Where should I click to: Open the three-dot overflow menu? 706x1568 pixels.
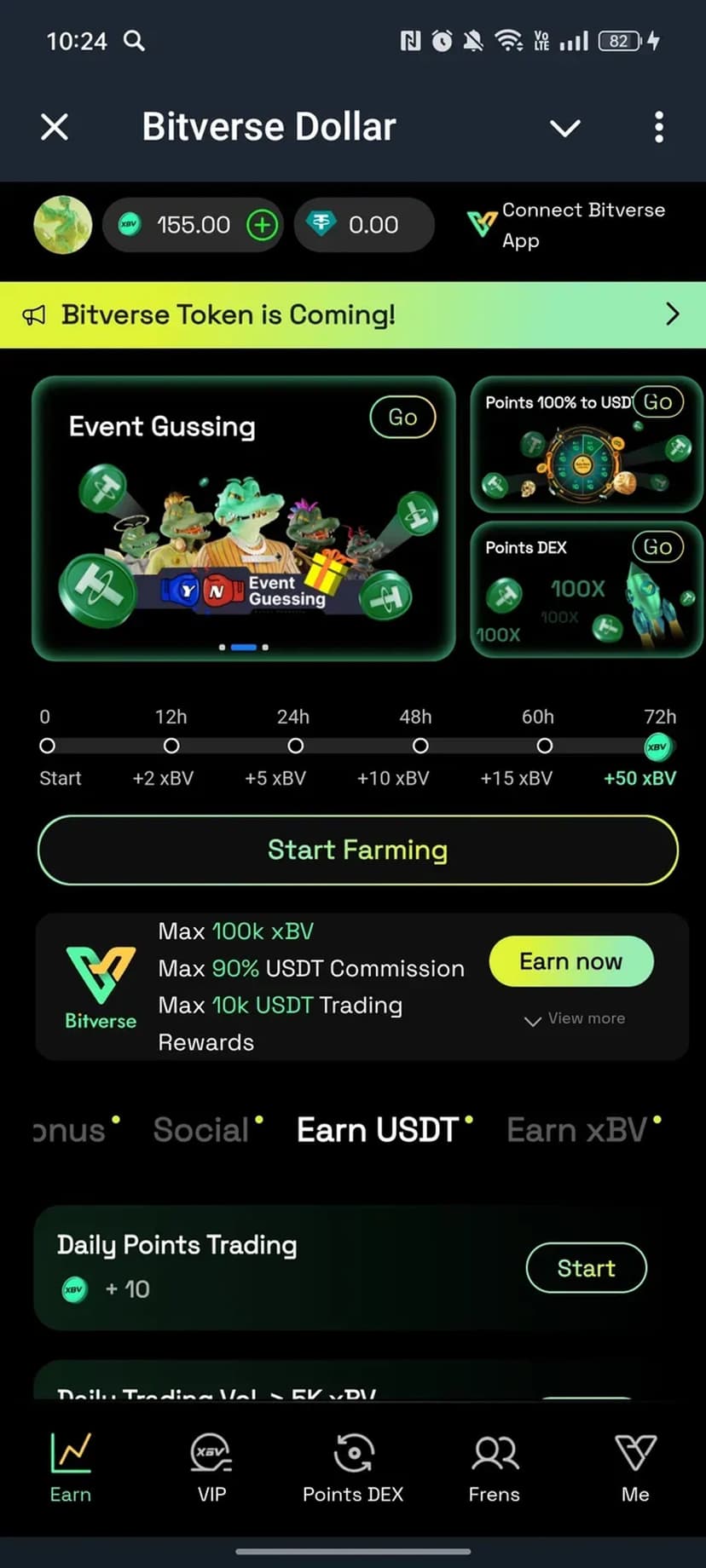(658, 128)
